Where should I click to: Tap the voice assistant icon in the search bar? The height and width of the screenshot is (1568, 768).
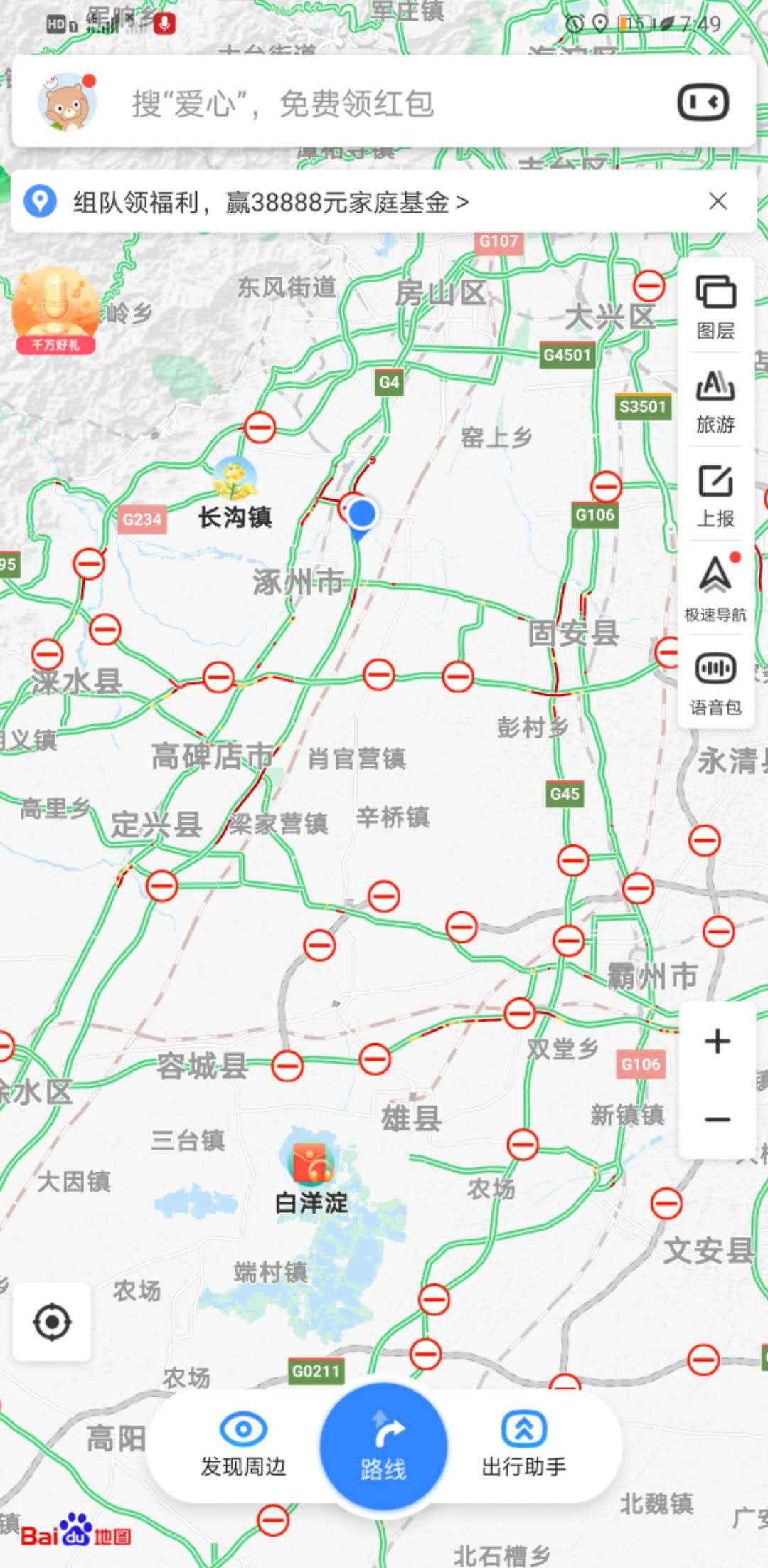[703, 102]
